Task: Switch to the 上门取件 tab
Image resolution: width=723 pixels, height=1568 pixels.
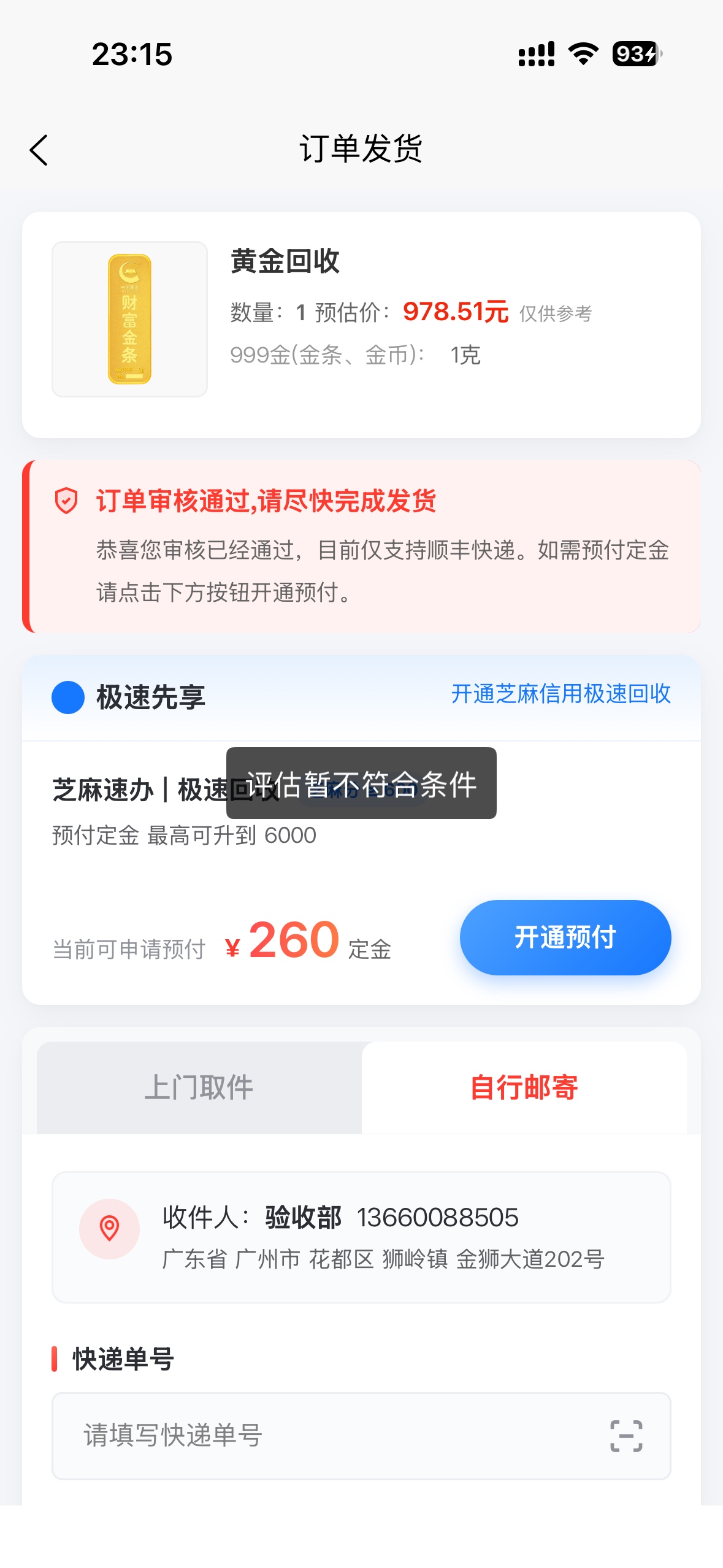Action: (x=199, y=1087)
